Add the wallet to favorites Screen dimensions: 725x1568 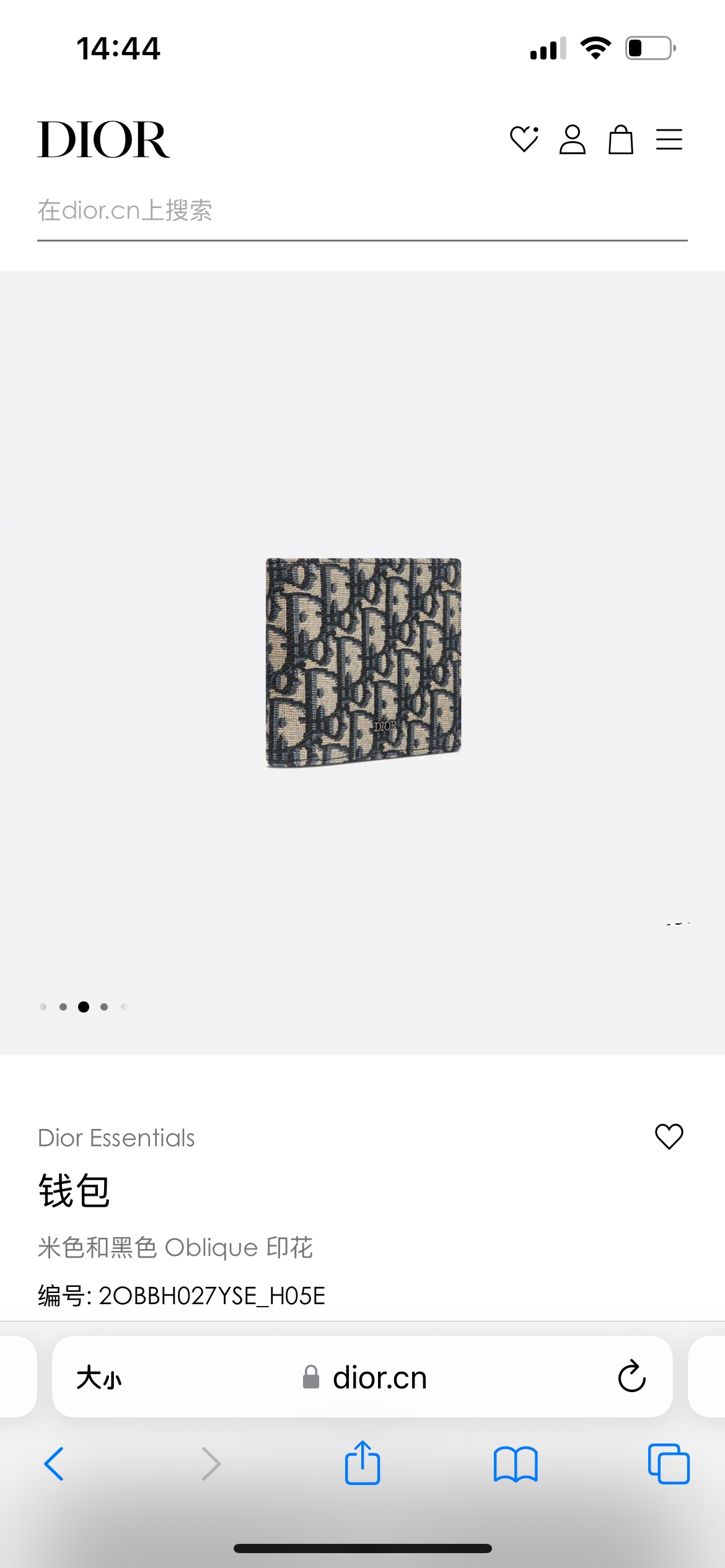click(669, 1136)
